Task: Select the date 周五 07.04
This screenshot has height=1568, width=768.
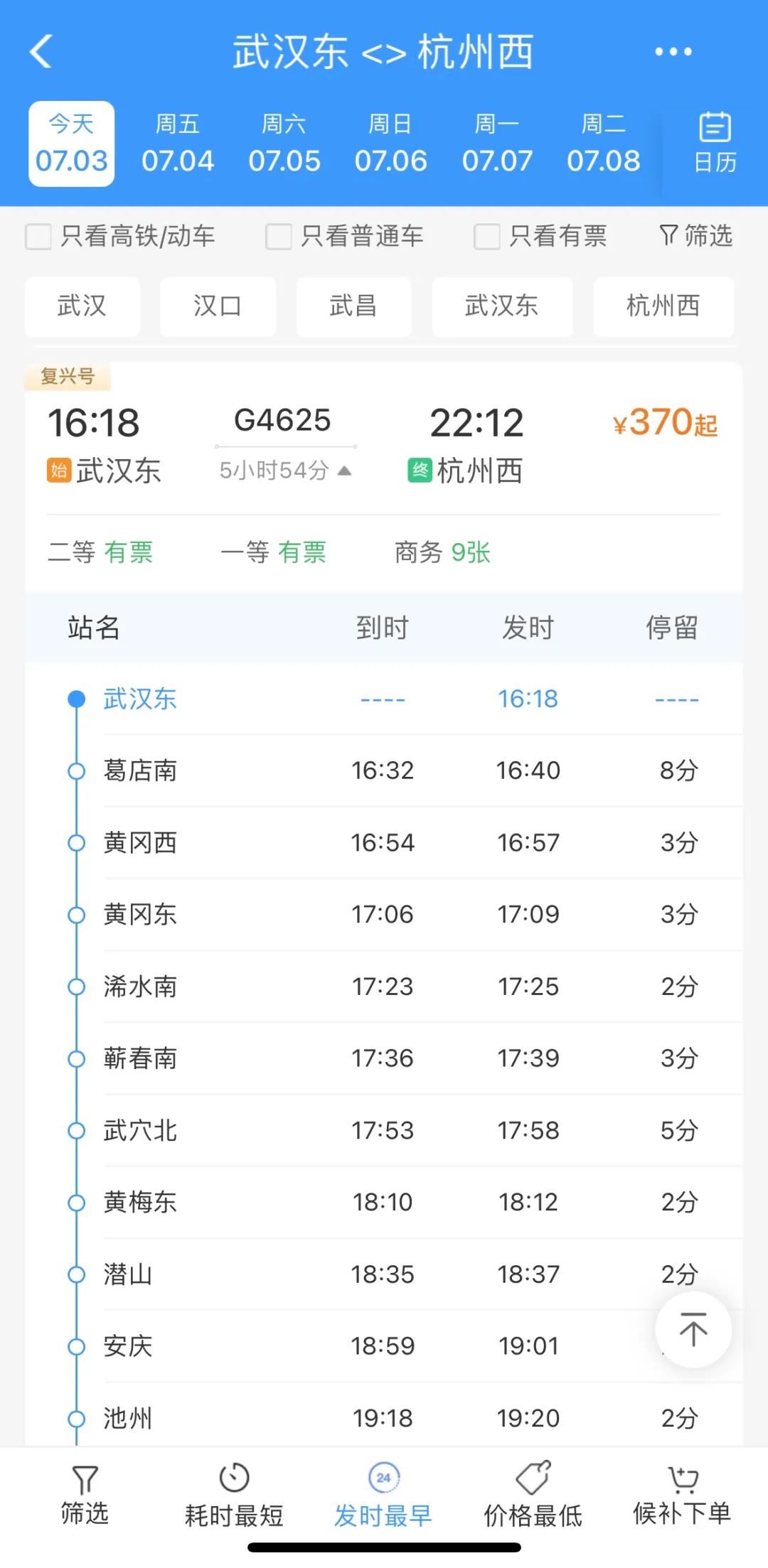Action: (x=178, y=144)
